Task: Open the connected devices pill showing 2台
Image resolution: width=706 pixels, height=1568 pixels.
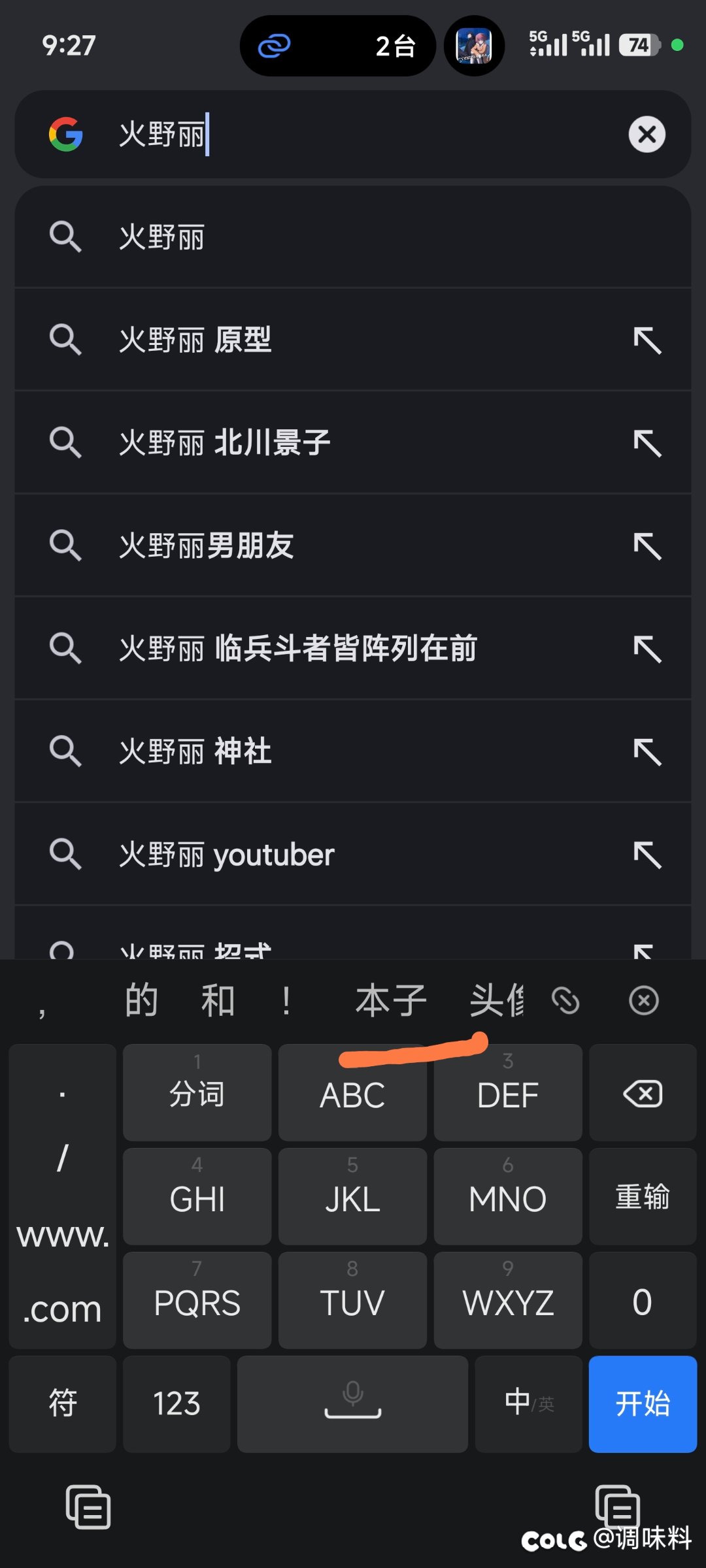Action: (337, 46)
